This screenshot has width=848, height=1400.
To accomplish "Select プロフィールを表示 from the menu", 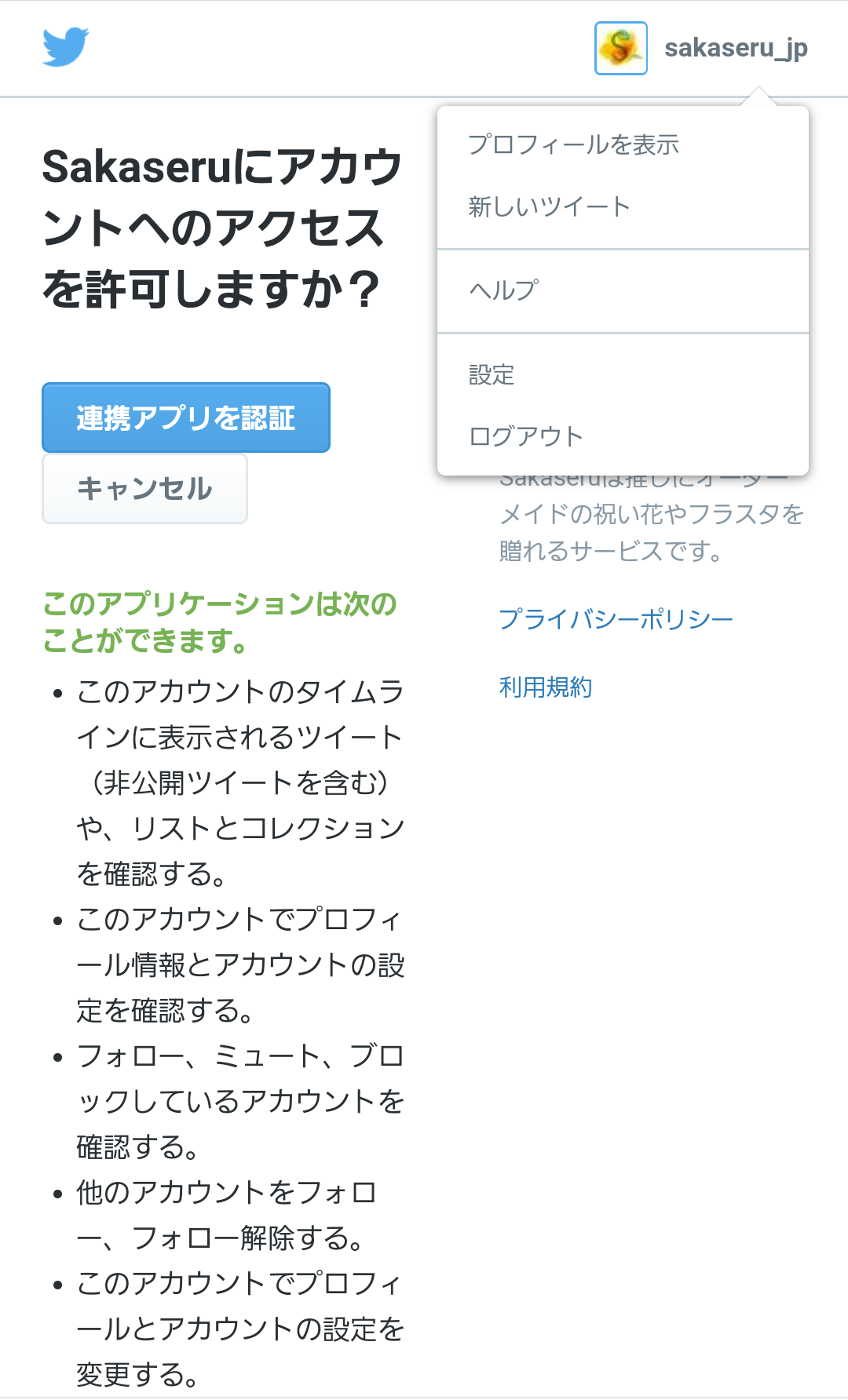I will pos(573,145).
